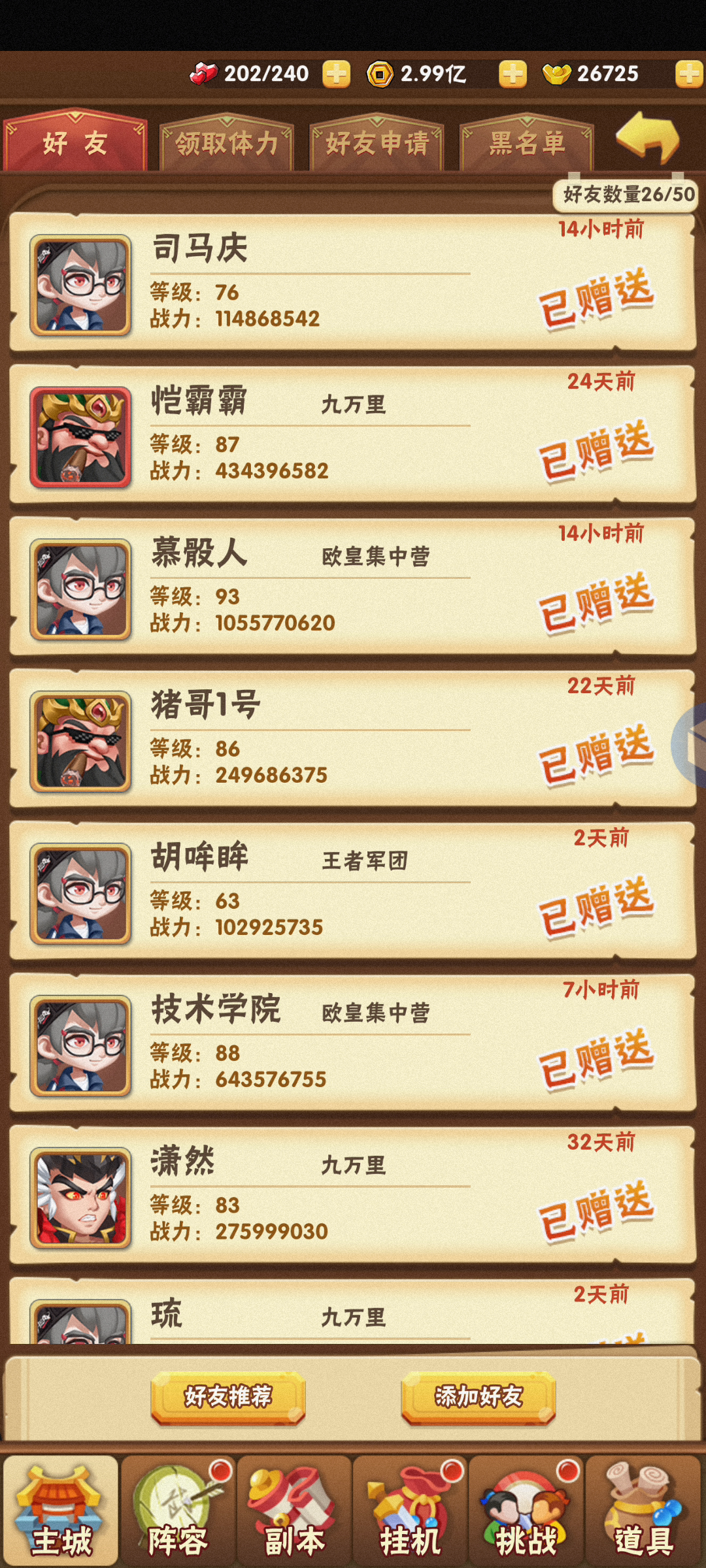This screenshot has height=1568, width=706.
Task: Tap the yellow back arrow
Action: coord(648,137)
